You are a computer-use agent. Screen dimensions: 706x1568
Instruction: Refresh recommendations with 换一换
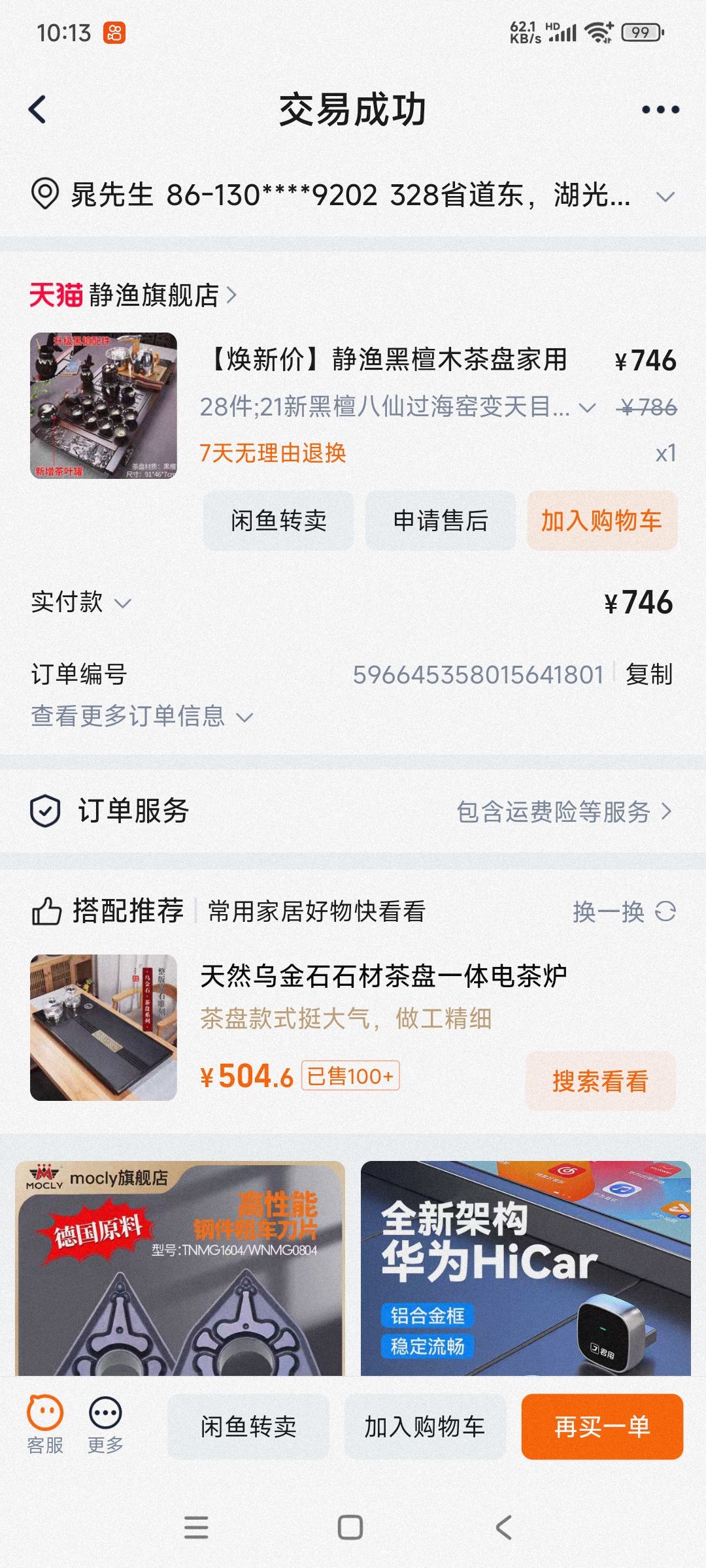tap(624, 911)
